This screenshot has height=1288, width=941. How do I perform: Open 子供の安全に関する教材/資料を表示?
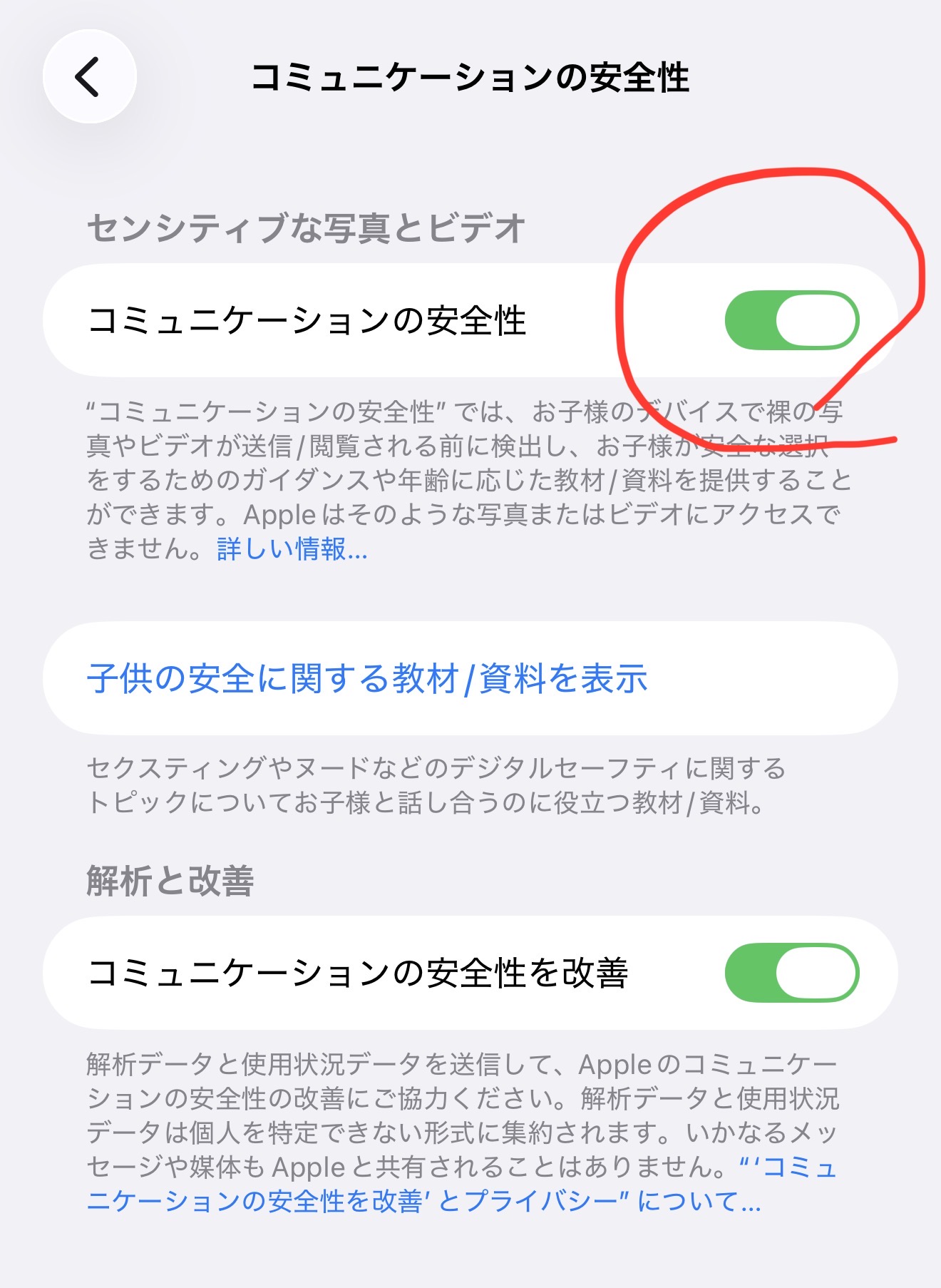[367, 678]
